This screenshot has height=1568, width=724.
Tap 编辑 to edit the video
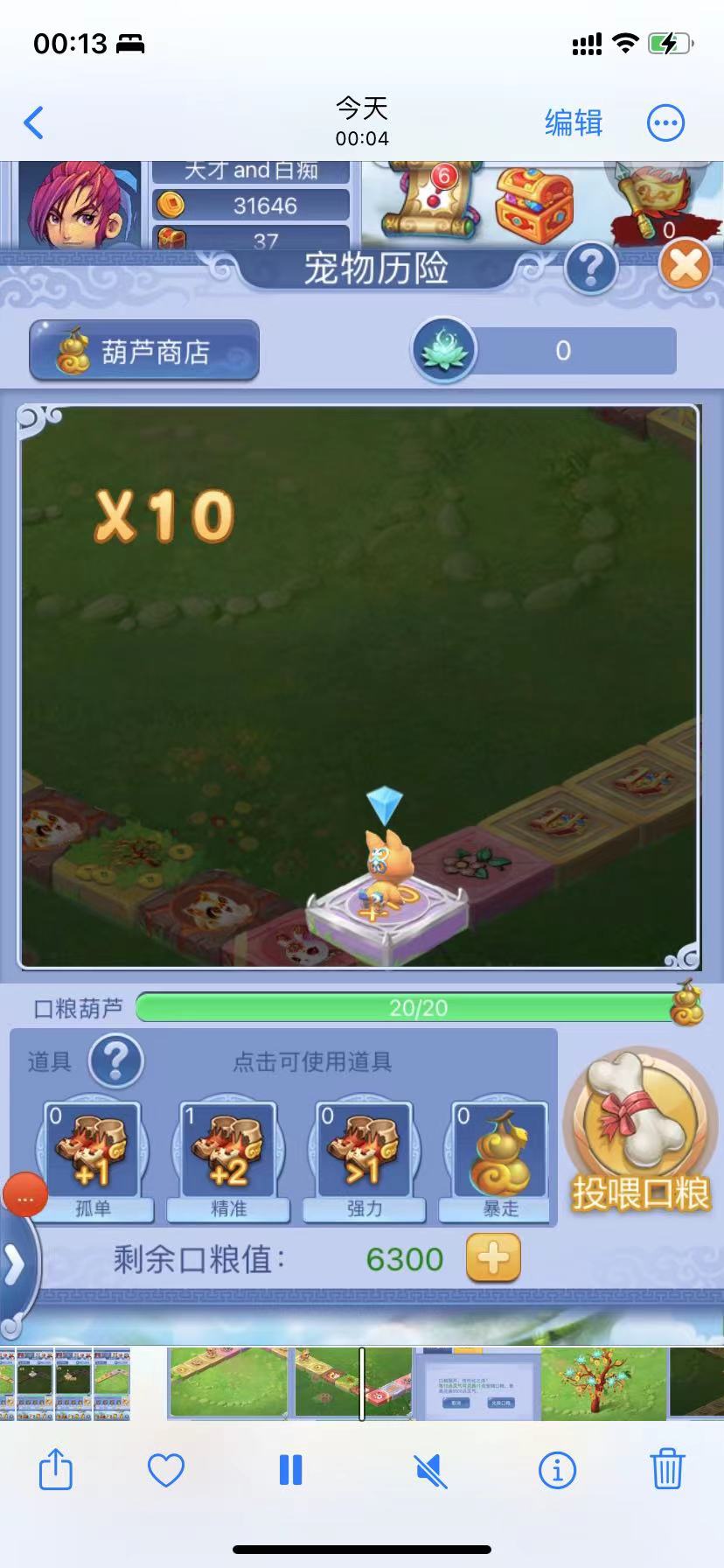point(574,122)
